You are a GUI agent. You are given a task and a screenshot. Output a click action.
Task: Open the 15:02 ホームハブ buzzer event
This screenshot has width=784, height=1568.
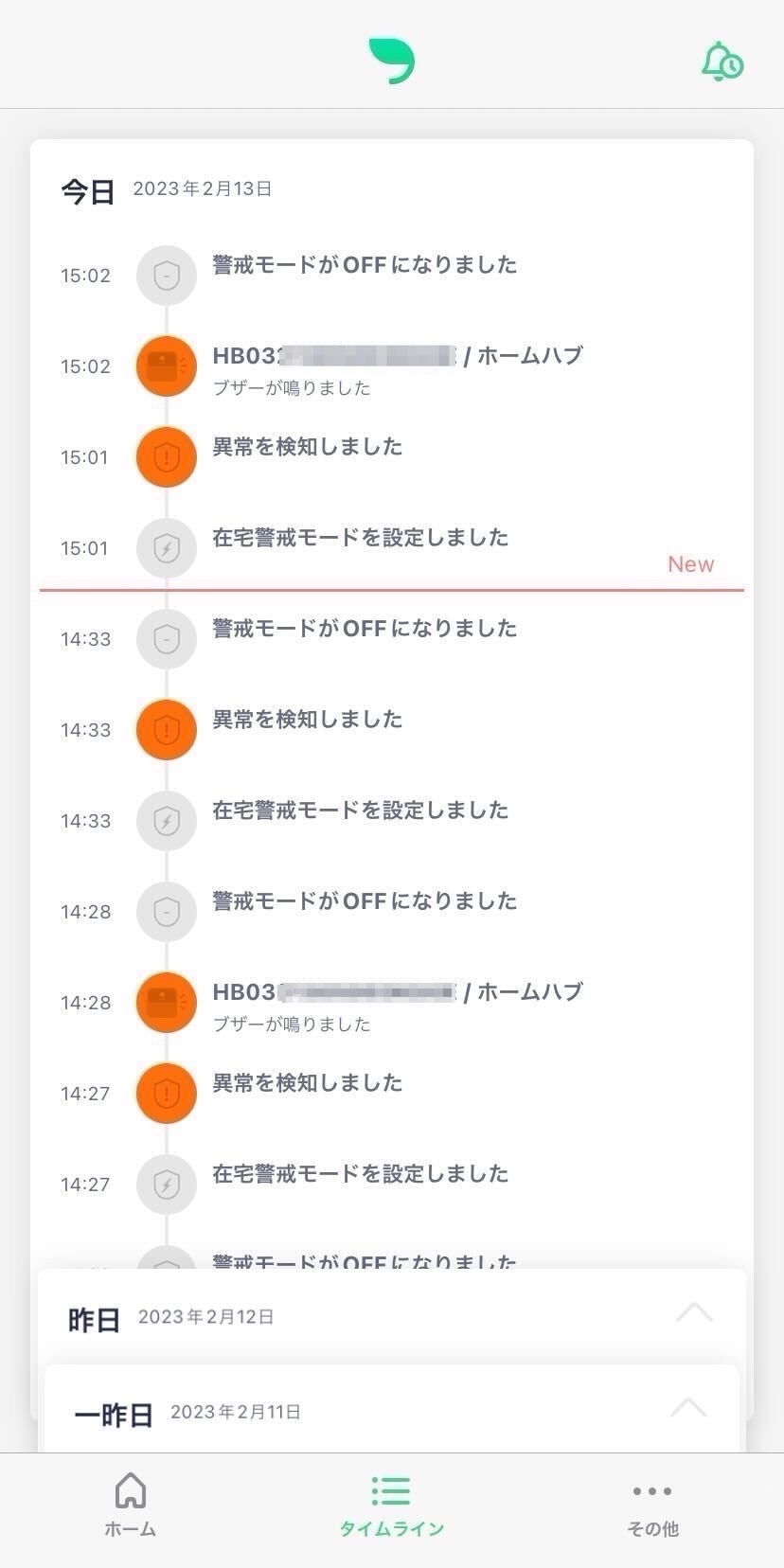[x=397, y=367]
